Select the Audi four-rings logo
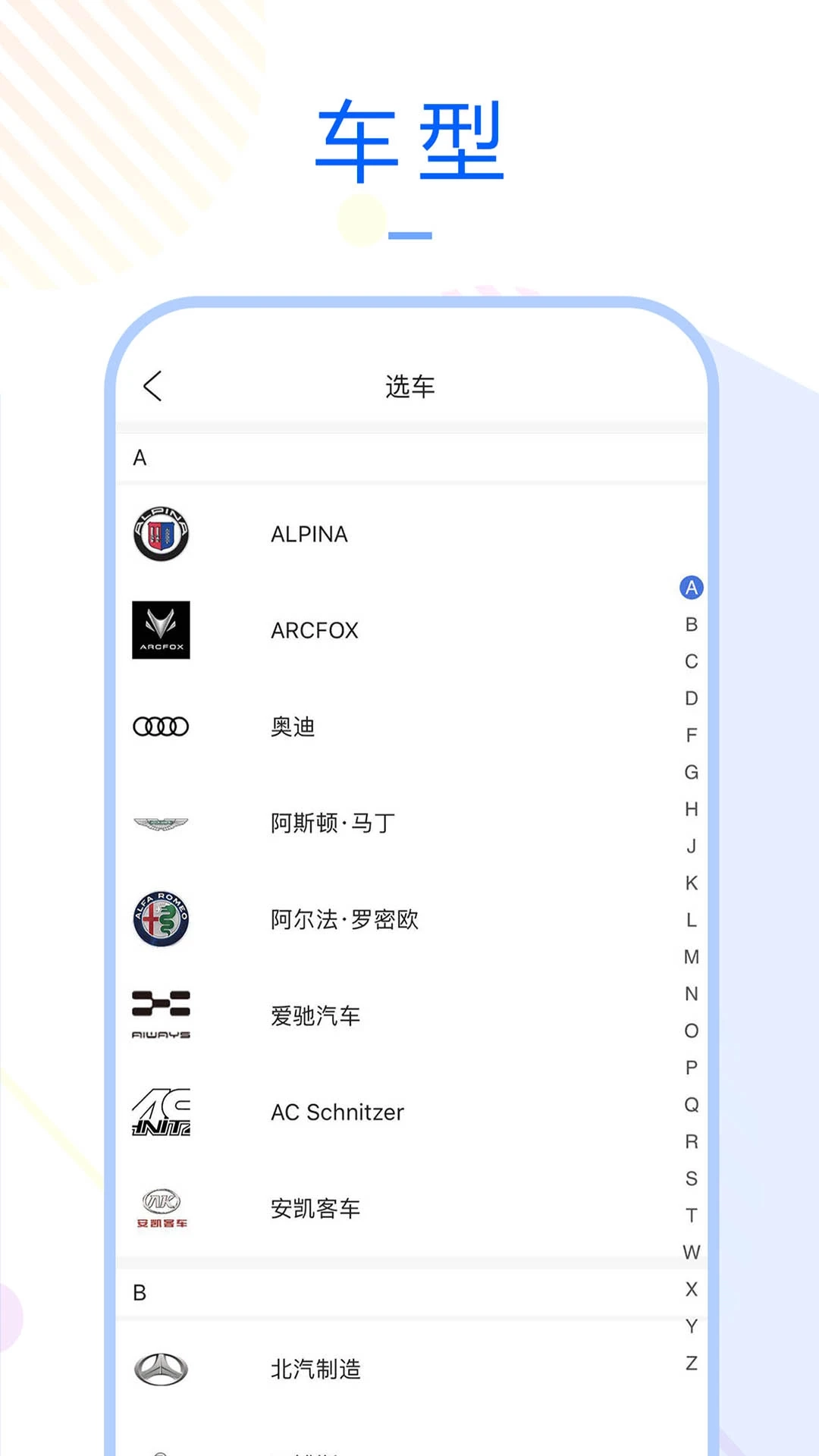 click(x=161, y=726)
